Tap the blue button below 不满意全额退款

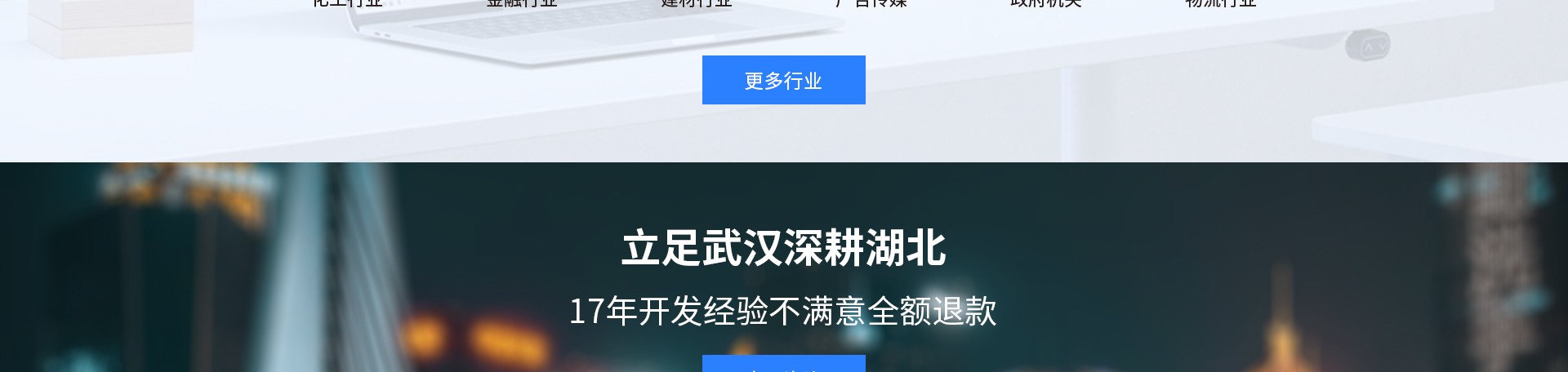[783, 365]
